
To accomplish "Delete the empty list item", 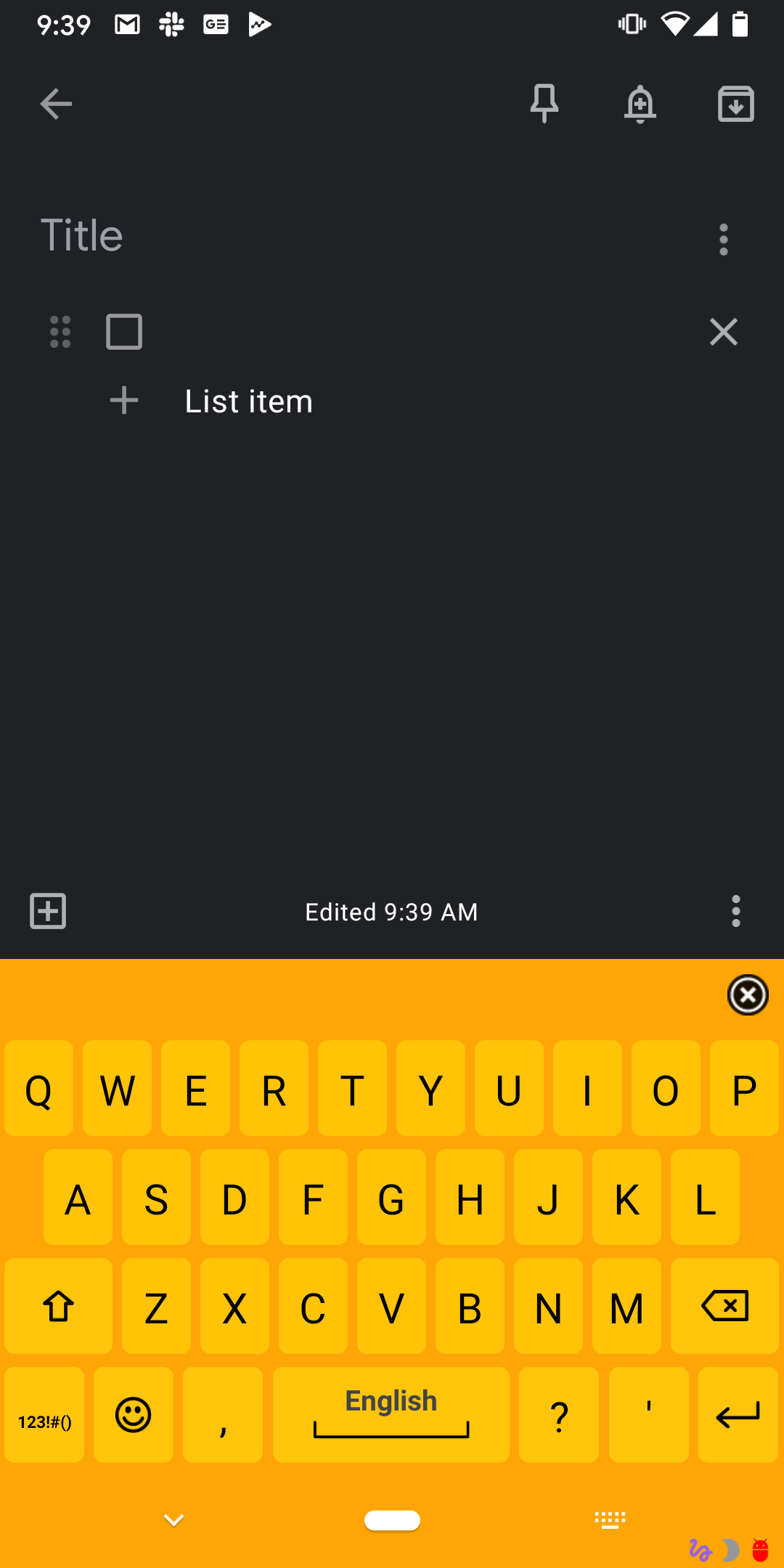I will pyautogui.click(x=723, y=332).
